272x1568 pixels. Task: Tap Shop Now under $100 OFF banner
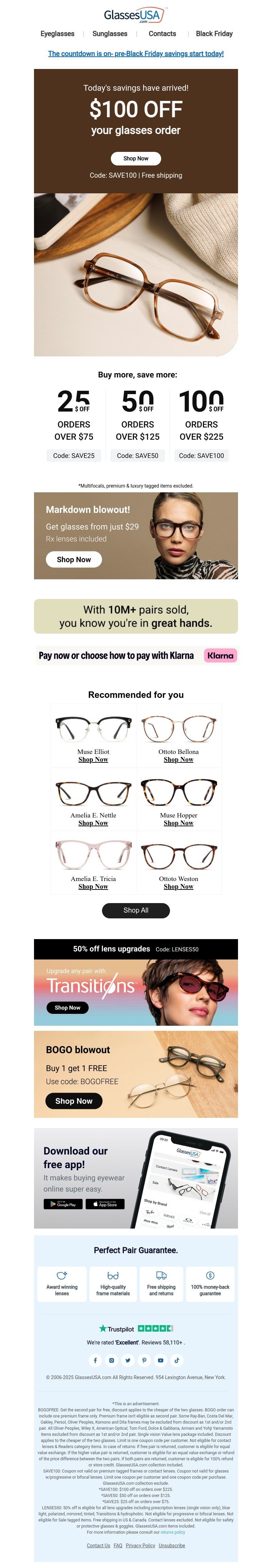(136, 158)
